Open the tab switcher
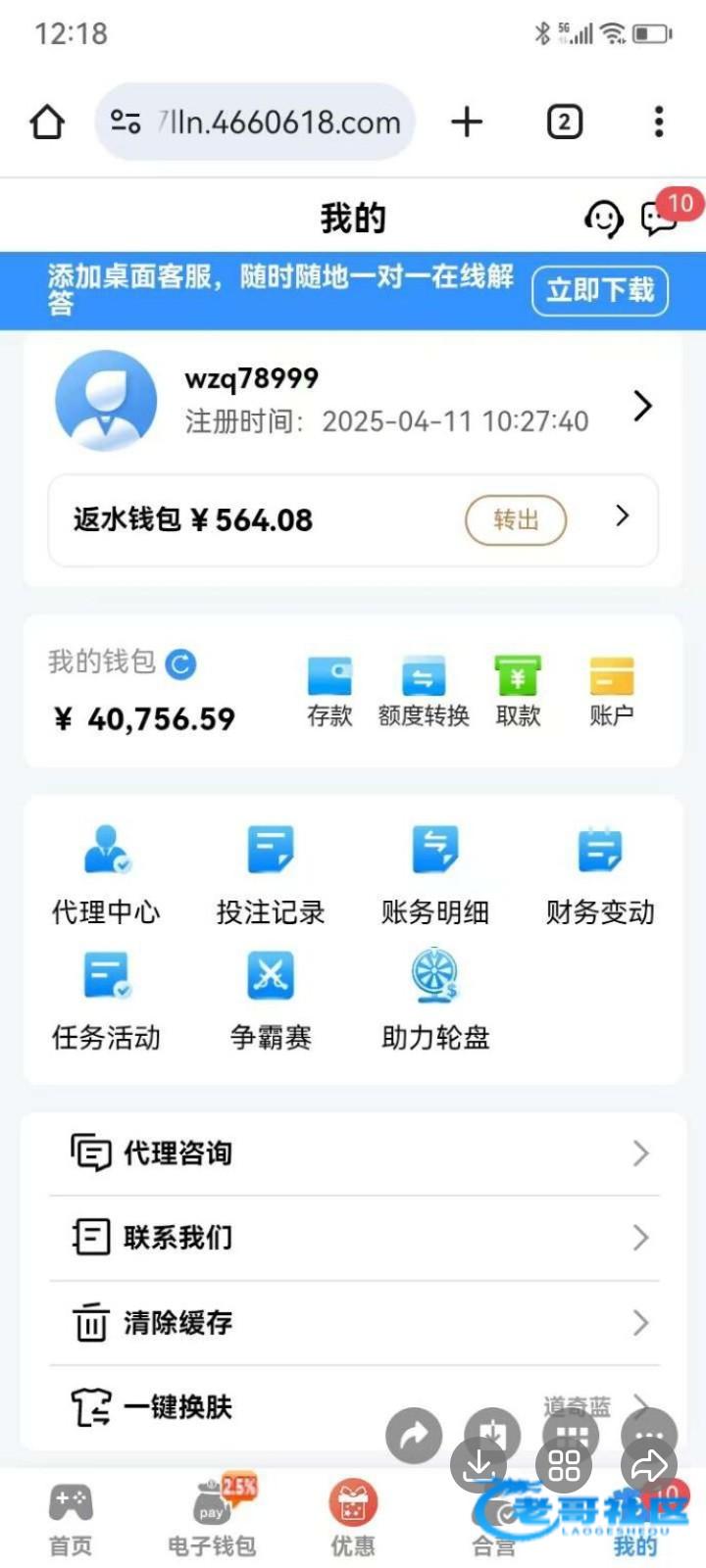 click(x=564, y=122)
